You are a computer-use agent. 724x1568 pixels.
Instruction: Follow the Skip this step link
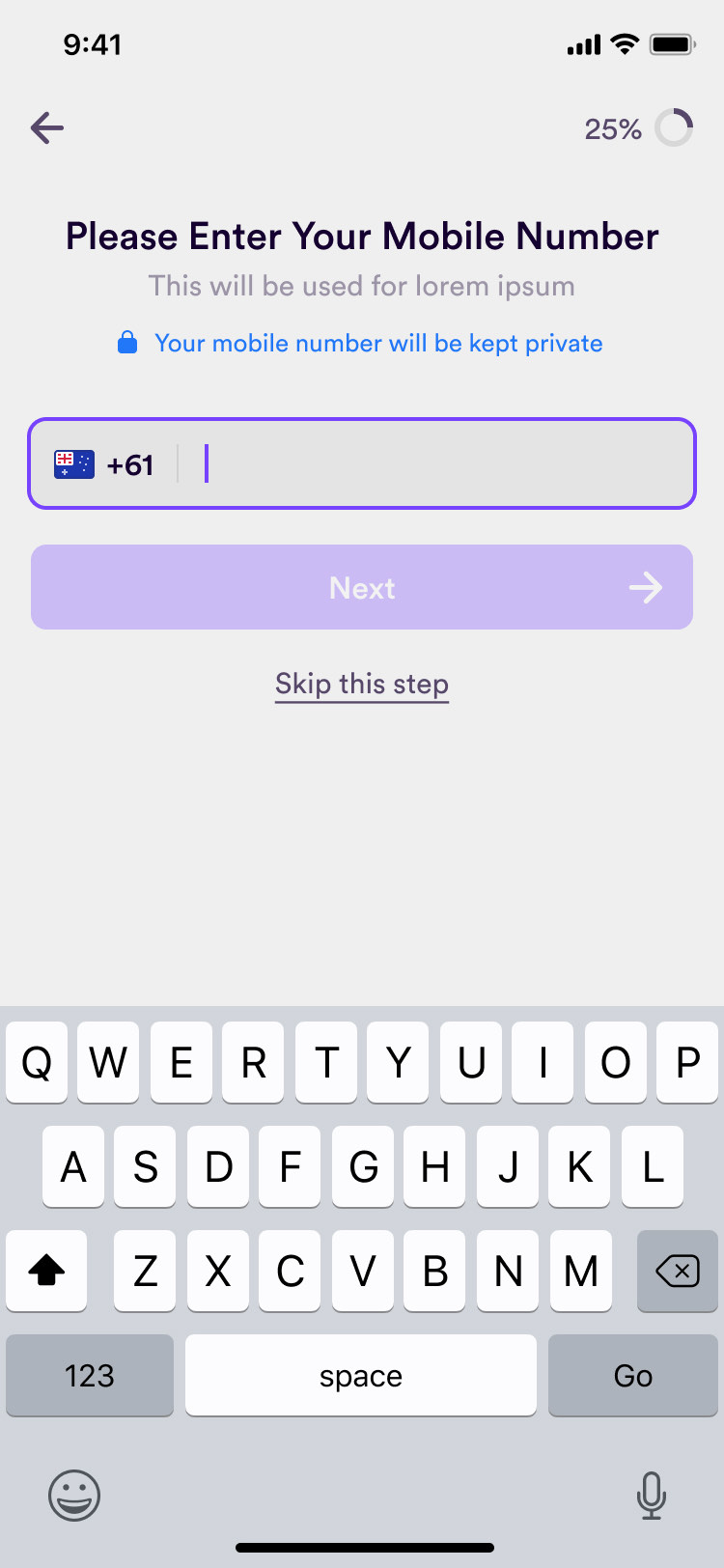tap(362, 684)
